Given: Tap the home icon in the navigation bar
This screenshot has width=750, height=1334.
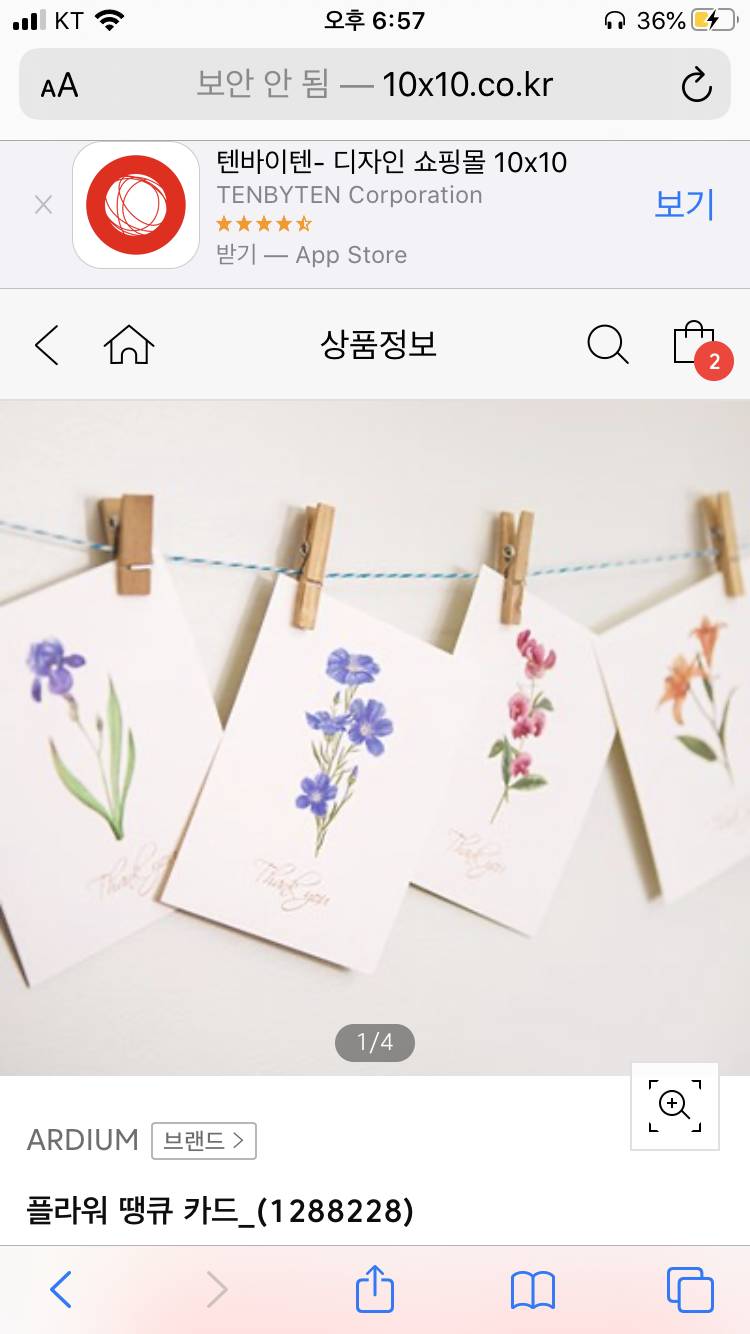Looking at the screenshot, I should click(128, 343).
